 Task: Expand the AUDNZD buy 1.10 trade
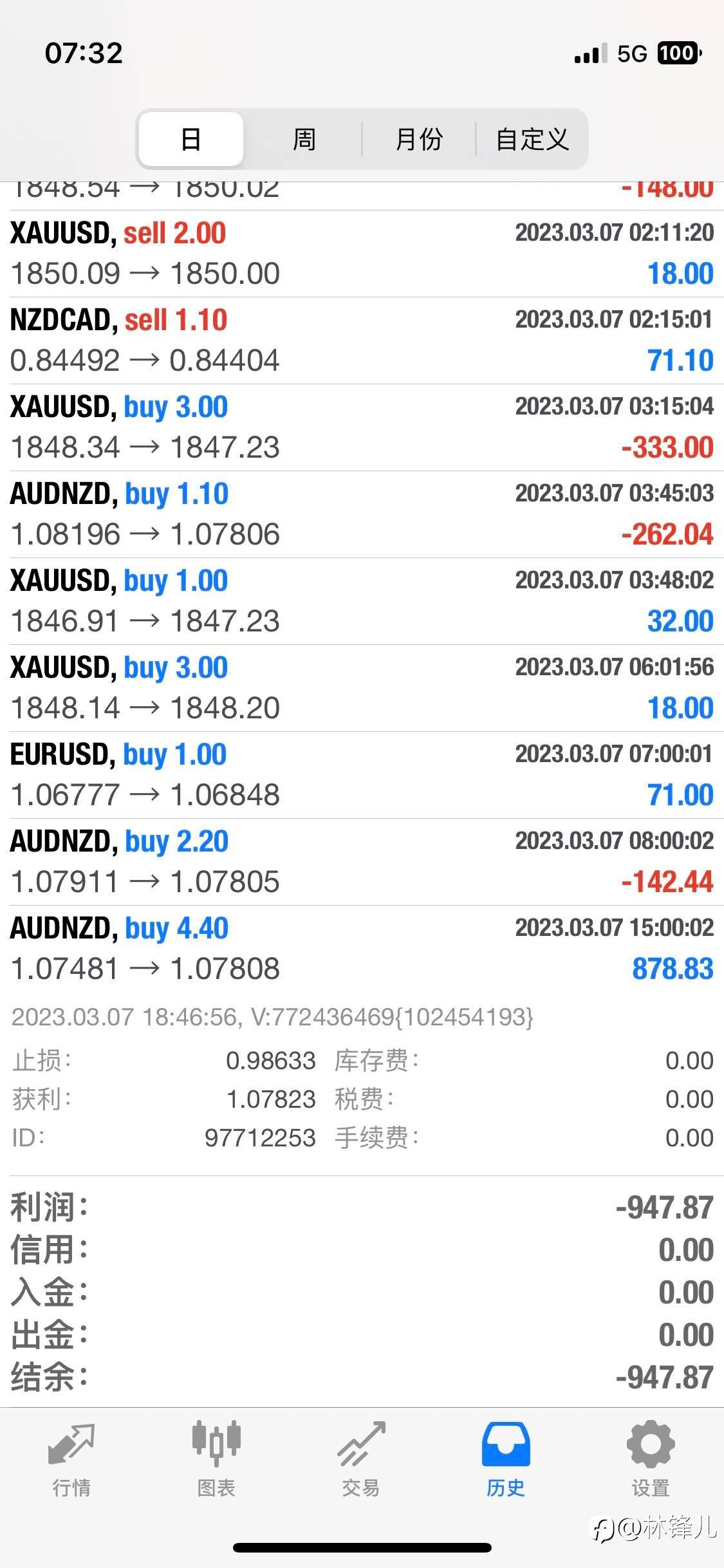point(362,514)
